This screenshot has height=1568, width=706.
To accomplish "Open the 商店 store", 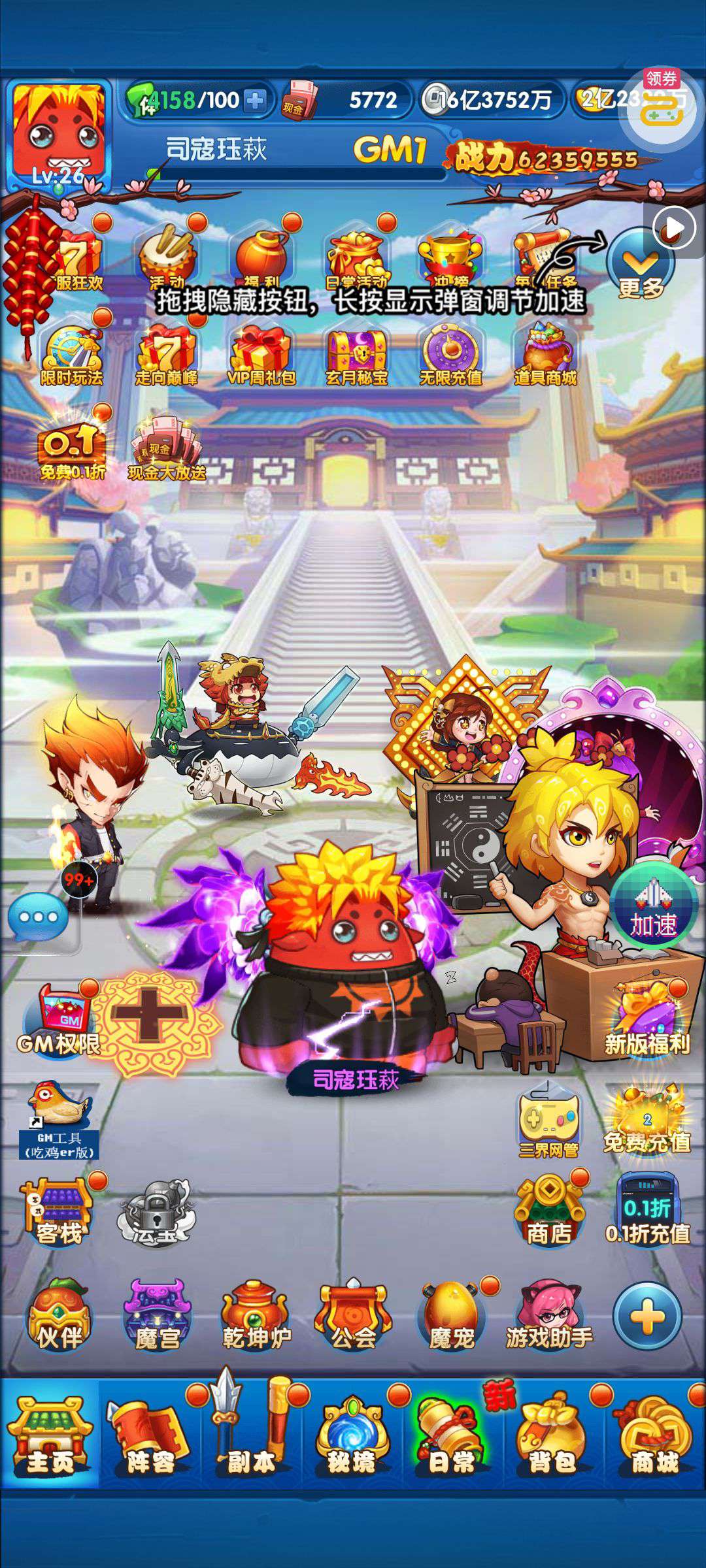I will click(549, 1214).
